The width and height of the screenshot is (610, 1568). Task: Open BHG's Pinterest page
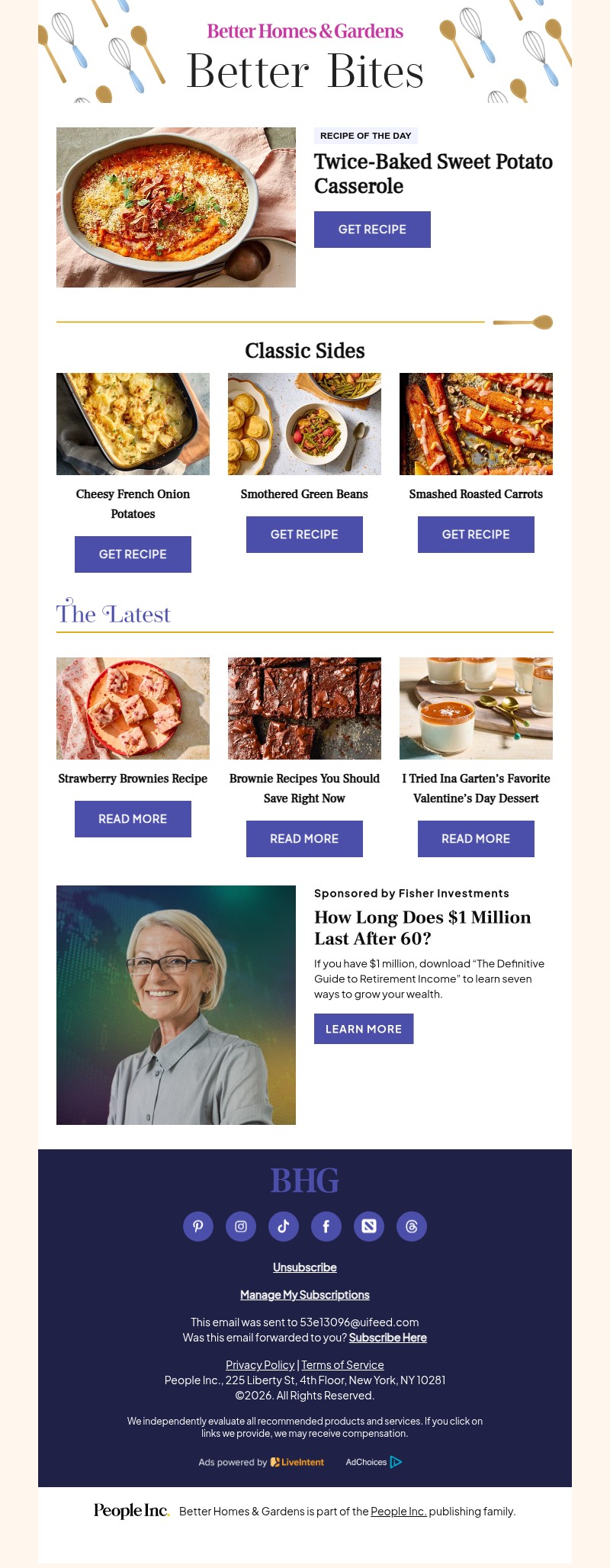(x=198, y=1226)
